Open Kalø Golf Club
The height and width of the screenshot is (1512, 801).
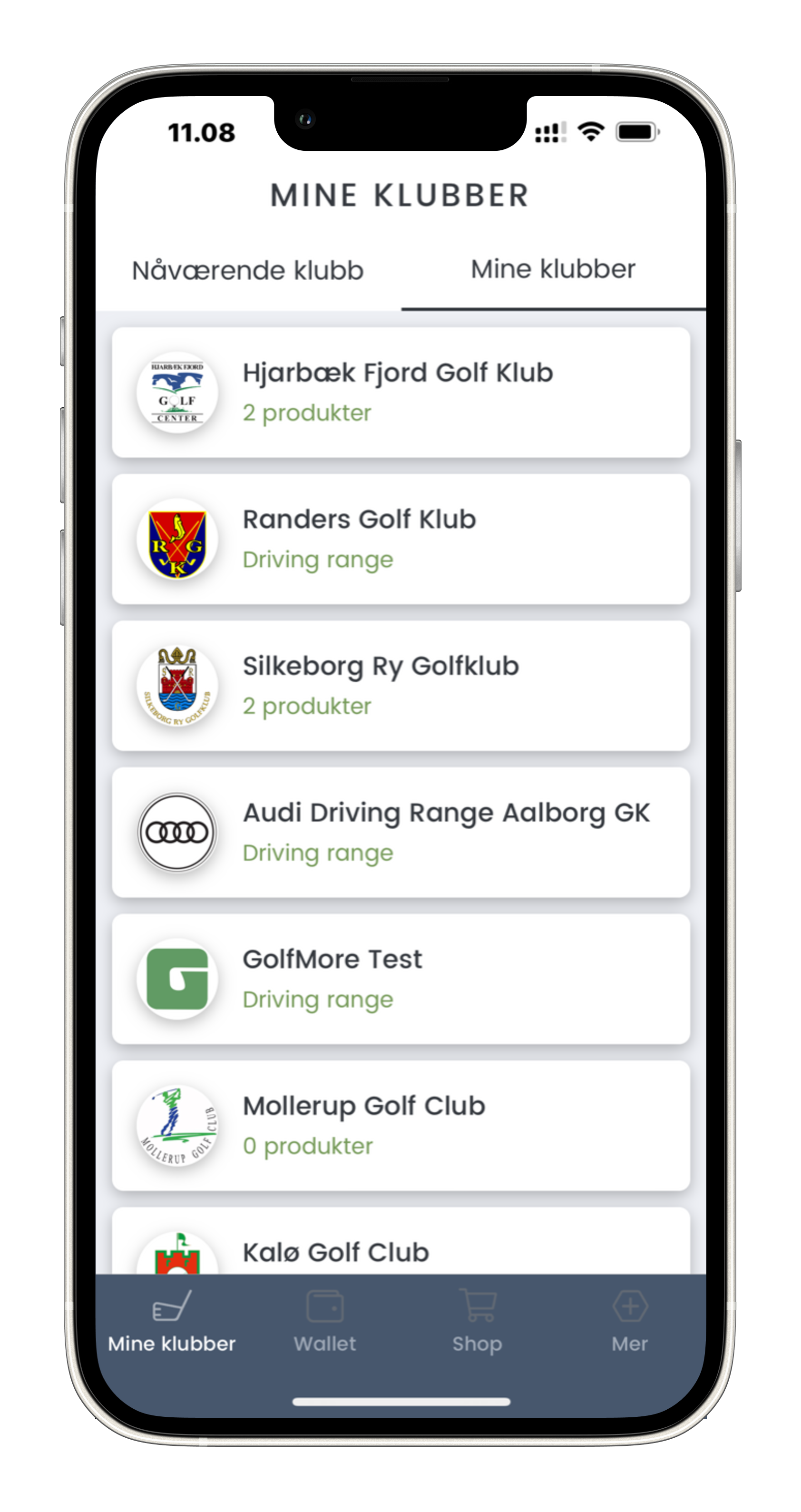pos(400,1250)
